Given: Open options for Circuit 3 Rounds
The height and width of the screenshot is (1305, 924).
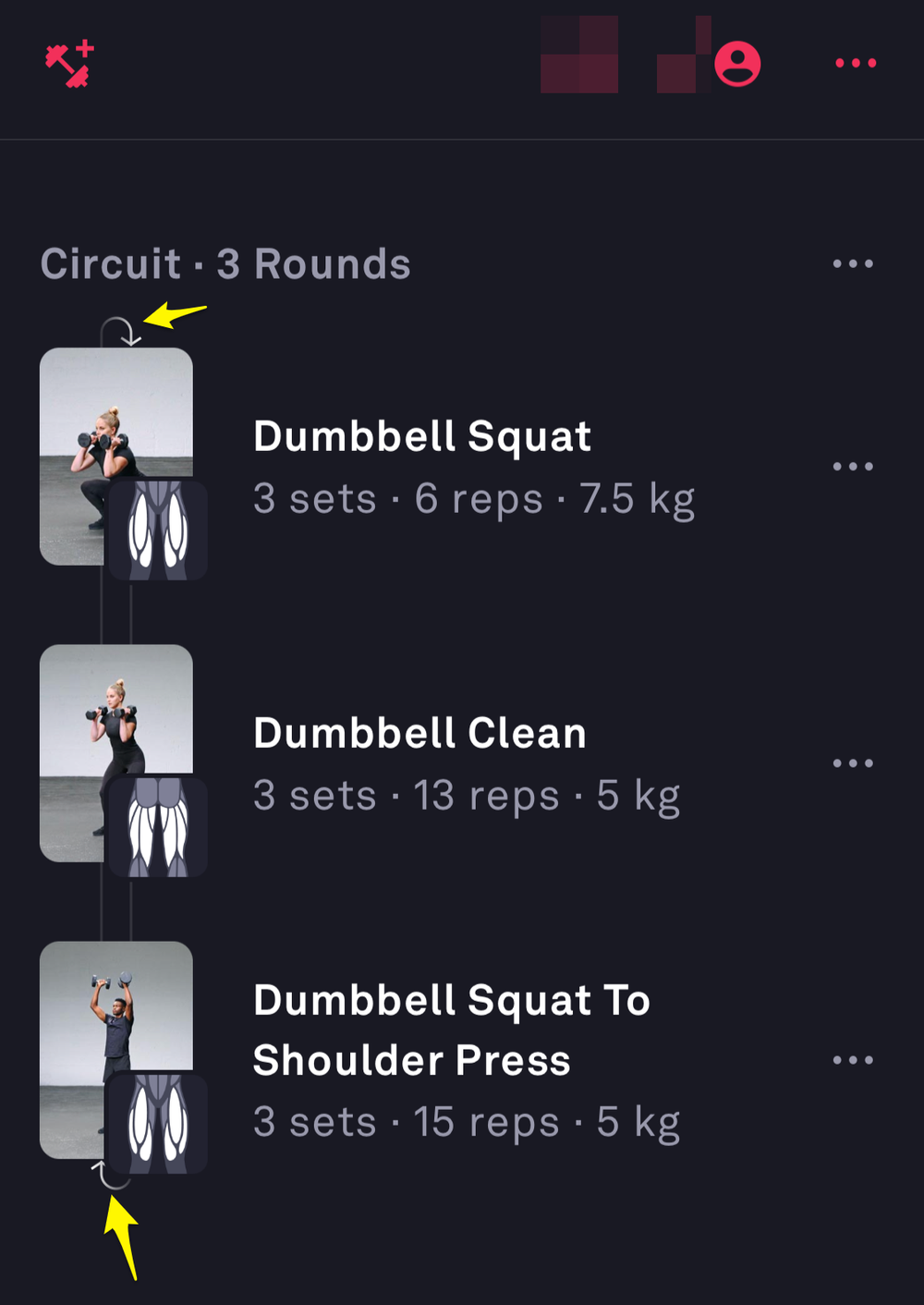Looking at the screenshot, I should (852, 264).
